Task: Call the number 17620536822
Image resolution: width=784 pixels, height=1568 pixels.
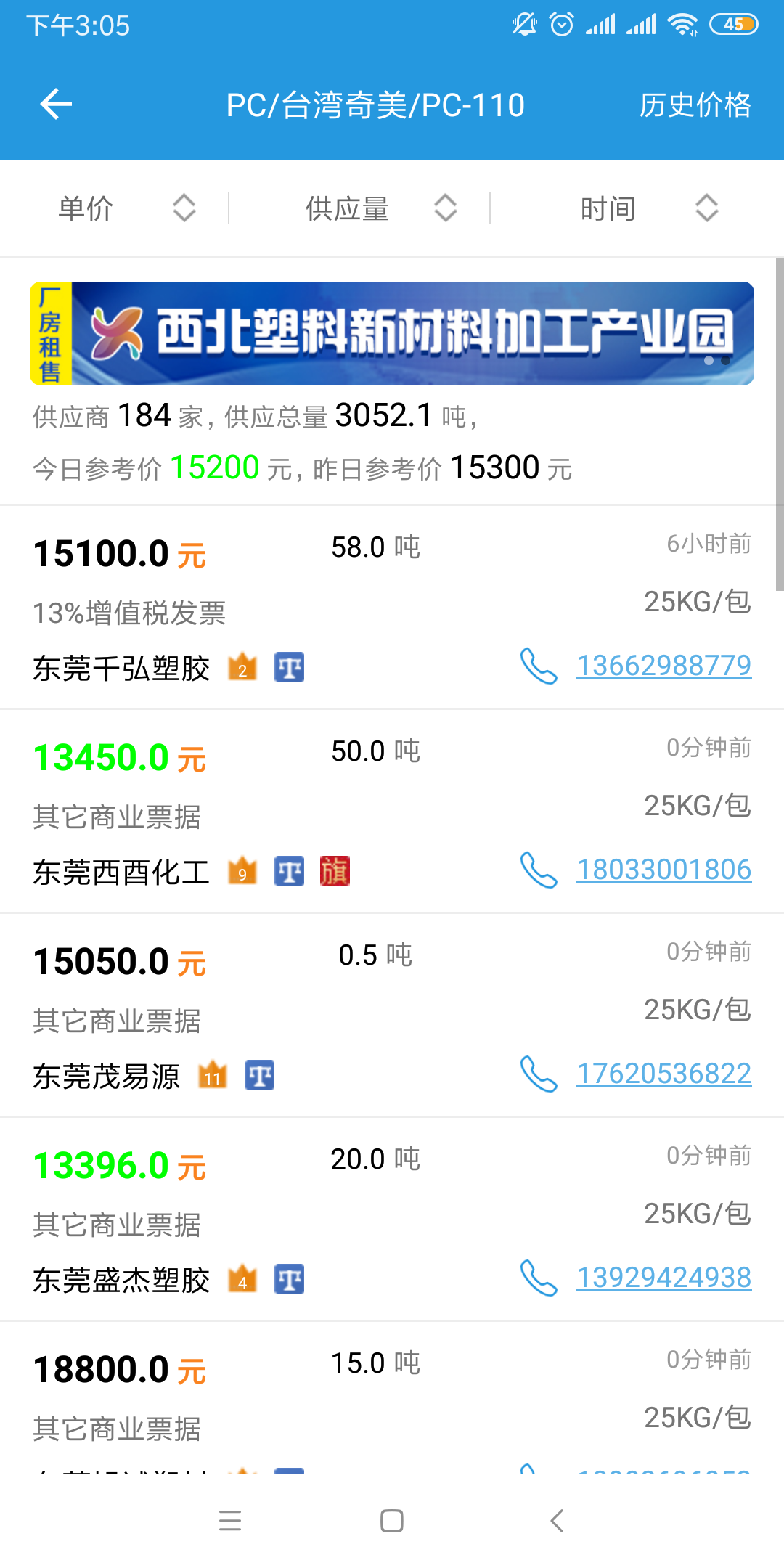Action: point(663,1074)
